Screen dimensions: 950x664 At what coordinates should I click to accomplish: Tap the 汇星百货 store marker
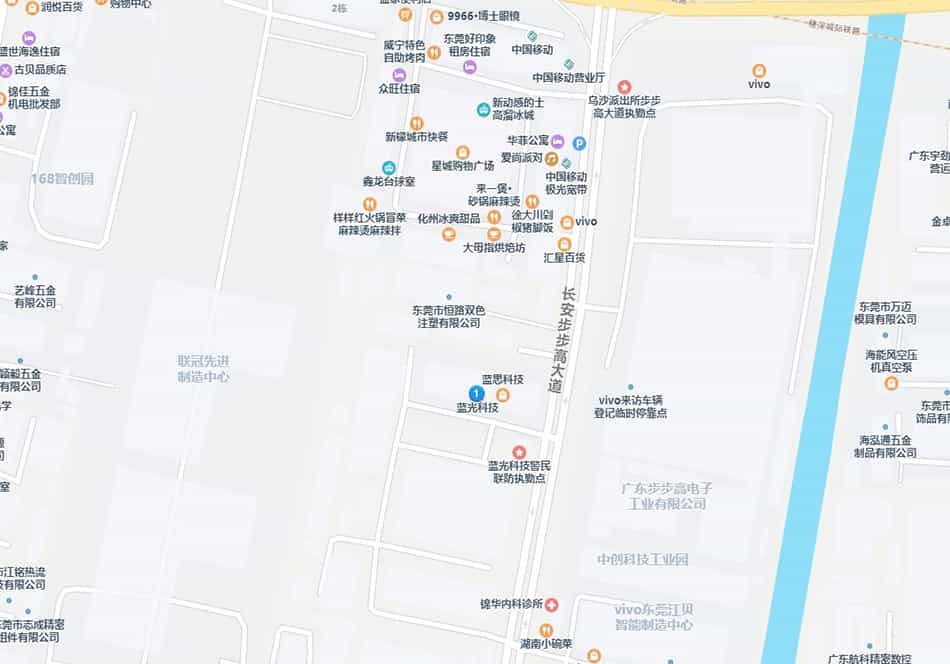click(564, 244)
